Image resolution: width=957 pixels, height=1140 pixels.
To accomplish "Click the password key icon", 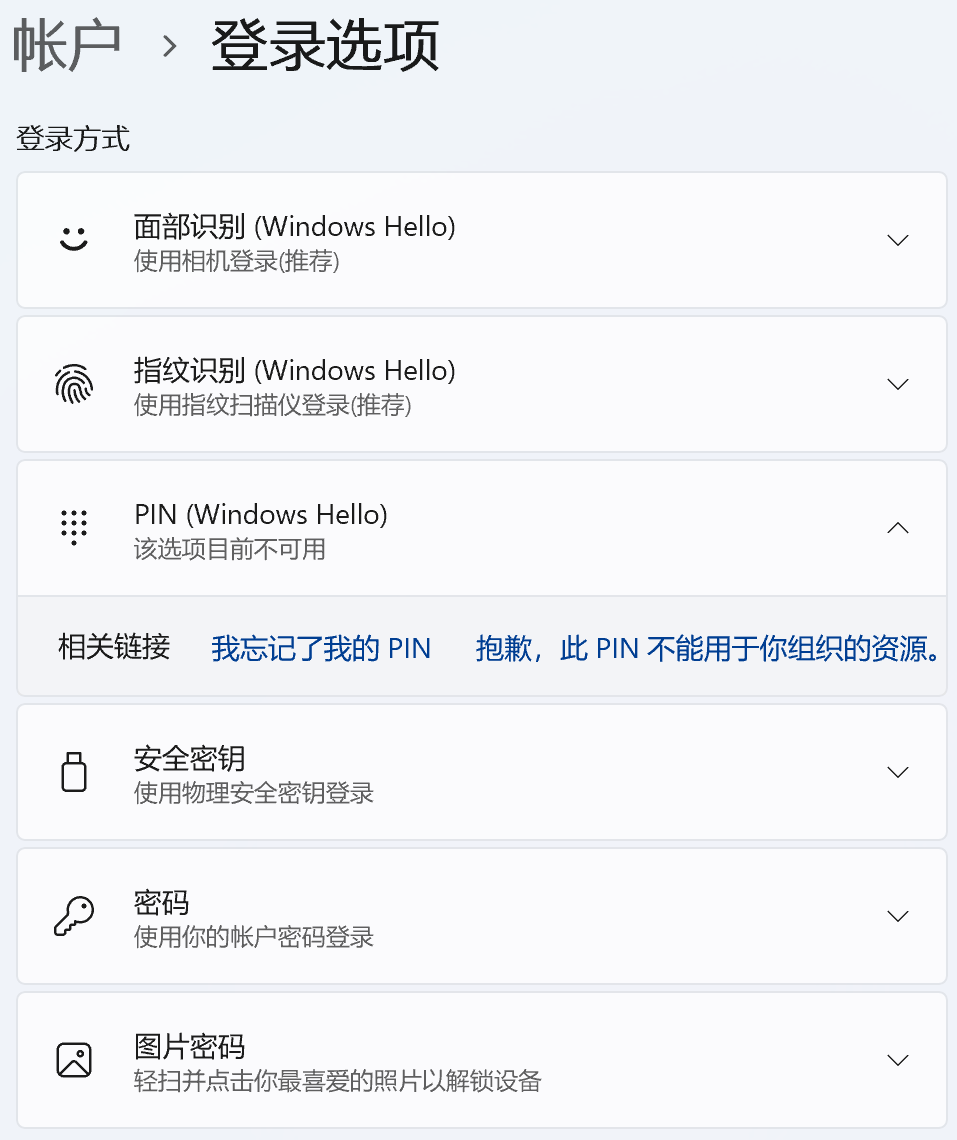I will [73, 916].
